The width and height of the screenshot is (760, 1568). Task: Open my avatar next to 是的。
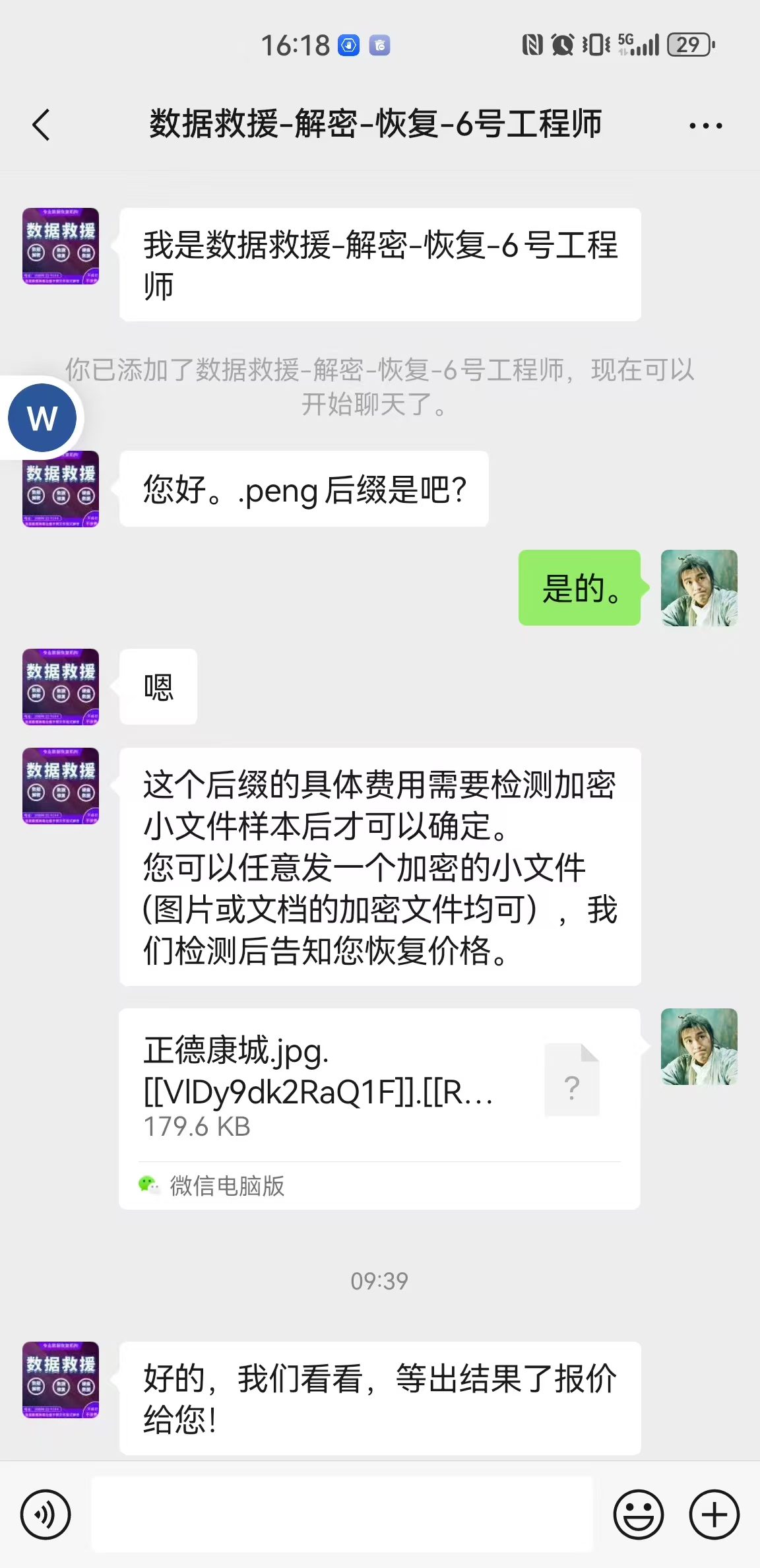699,587
